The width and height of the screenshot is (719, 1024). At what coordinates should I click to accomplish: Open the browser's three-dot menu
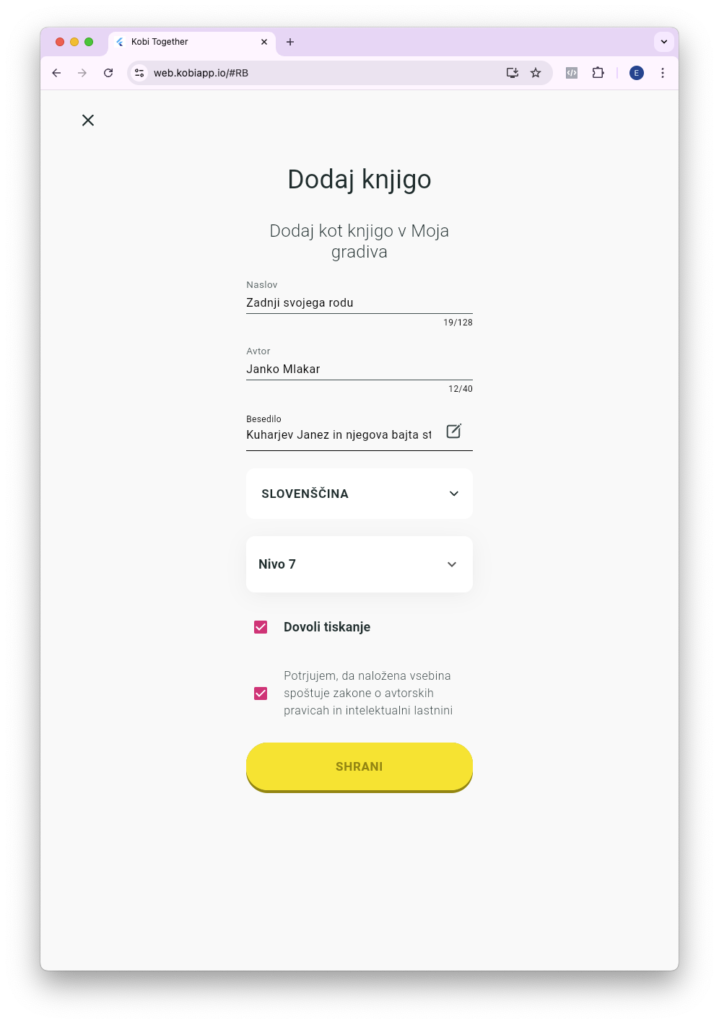click(662, 73)
